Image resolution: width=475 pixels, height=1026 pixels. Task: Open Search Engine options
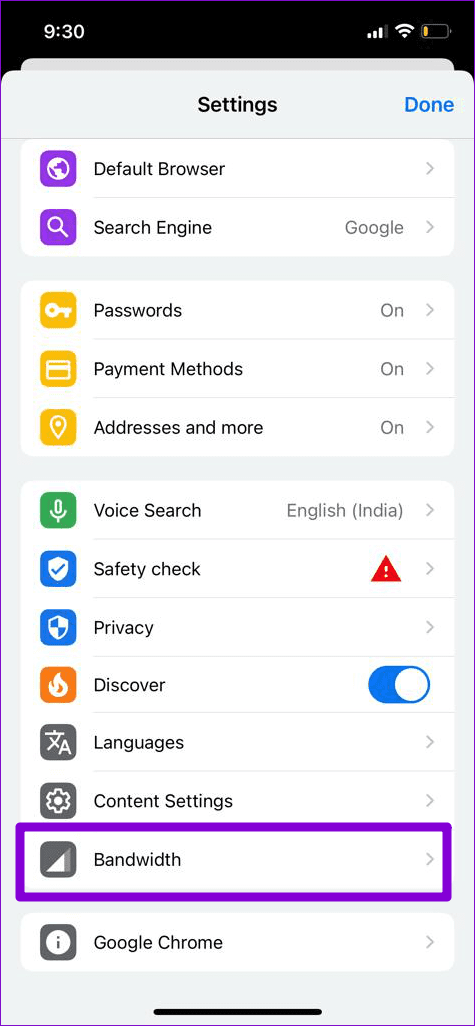coord(238,227)
